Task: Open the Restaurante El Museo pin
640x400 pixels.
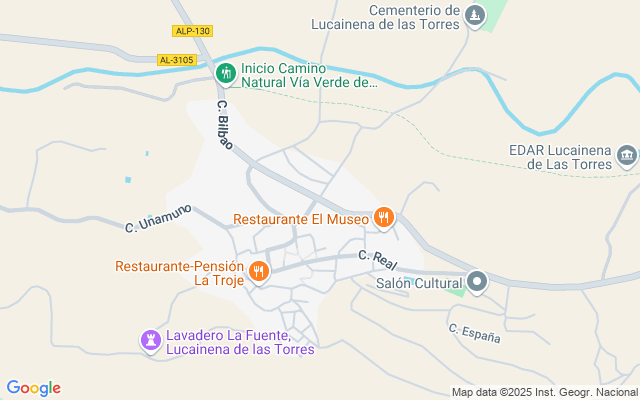Action: 383,218
